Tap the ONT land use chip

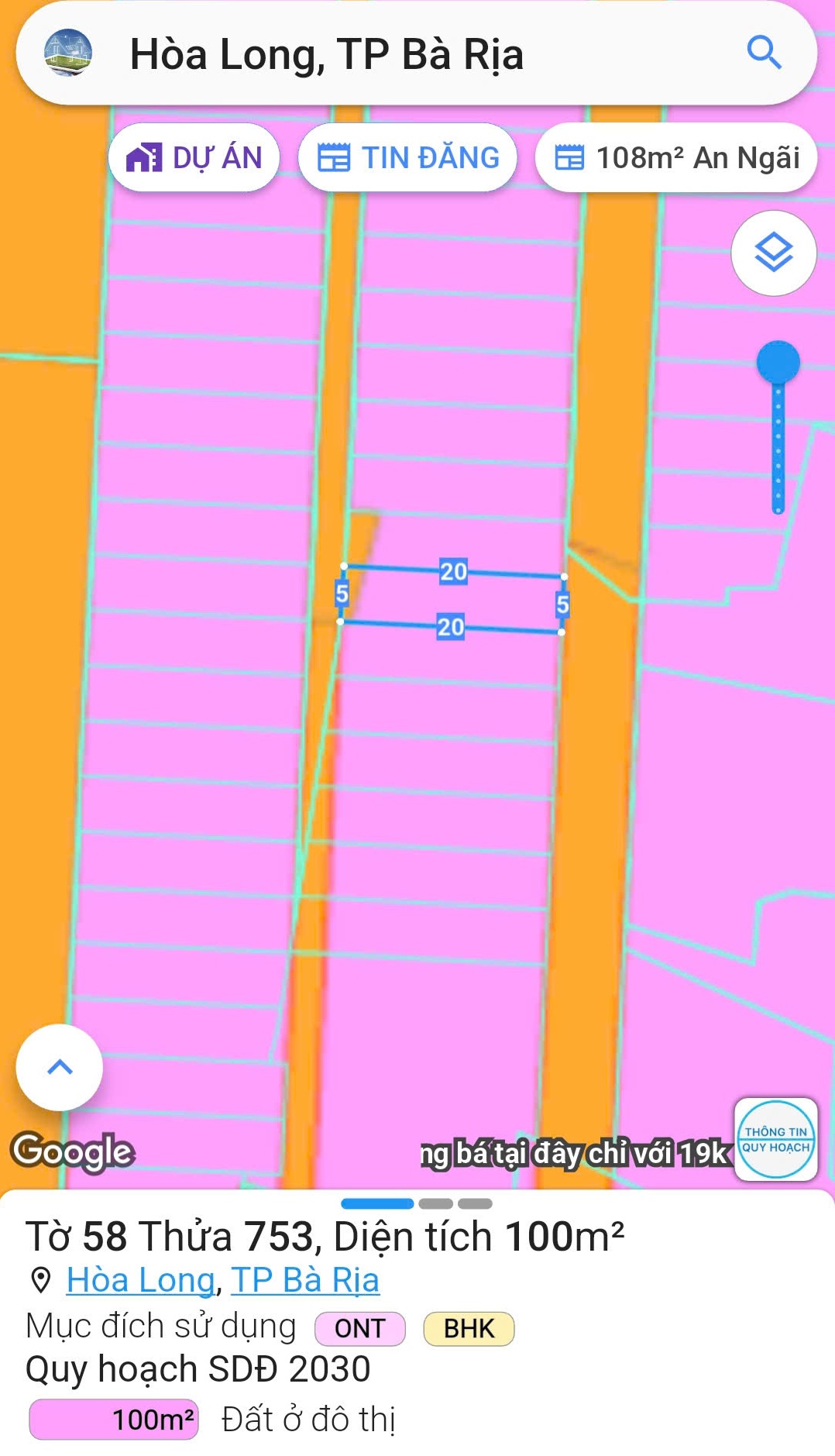(359, 1328)
